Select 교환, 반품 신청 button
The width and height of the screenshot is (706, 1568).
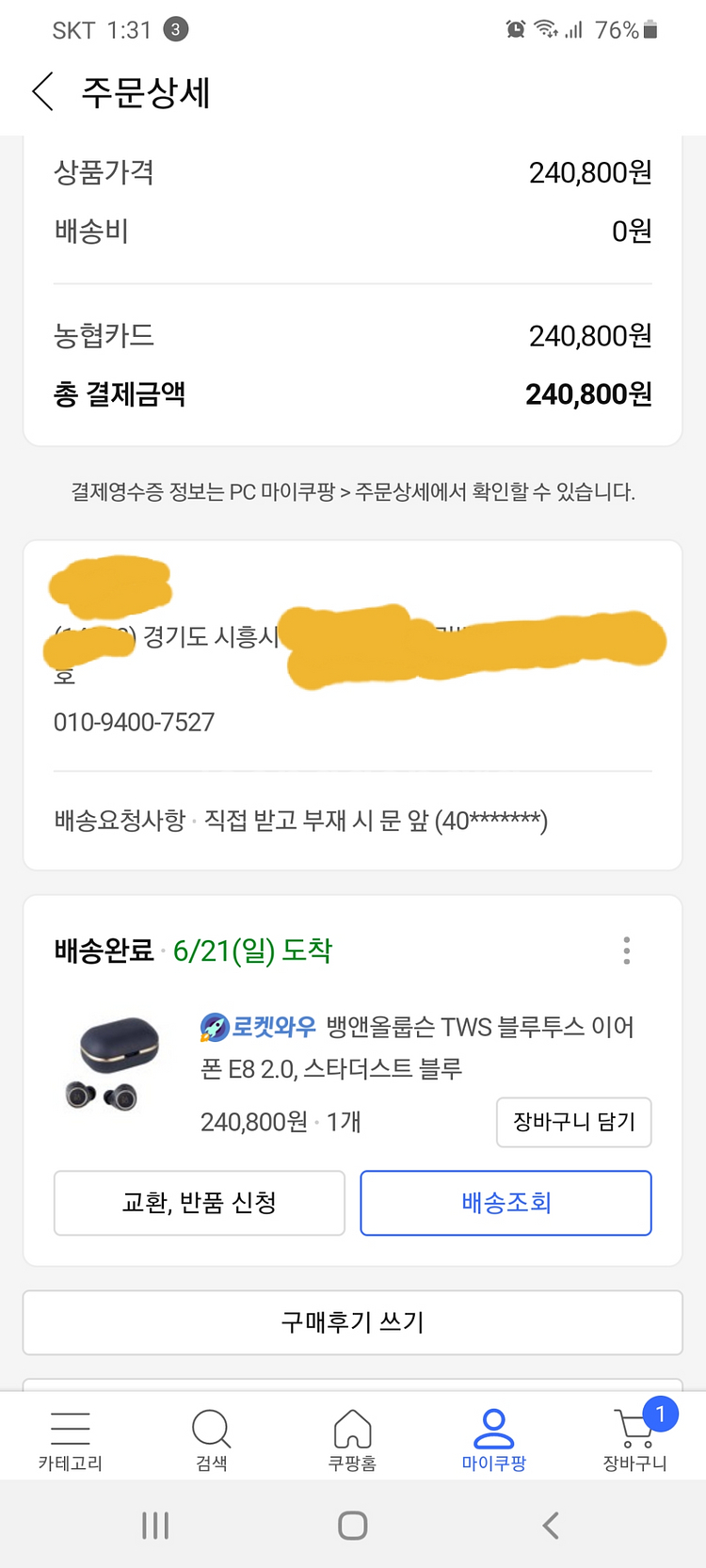[200, 1203]
